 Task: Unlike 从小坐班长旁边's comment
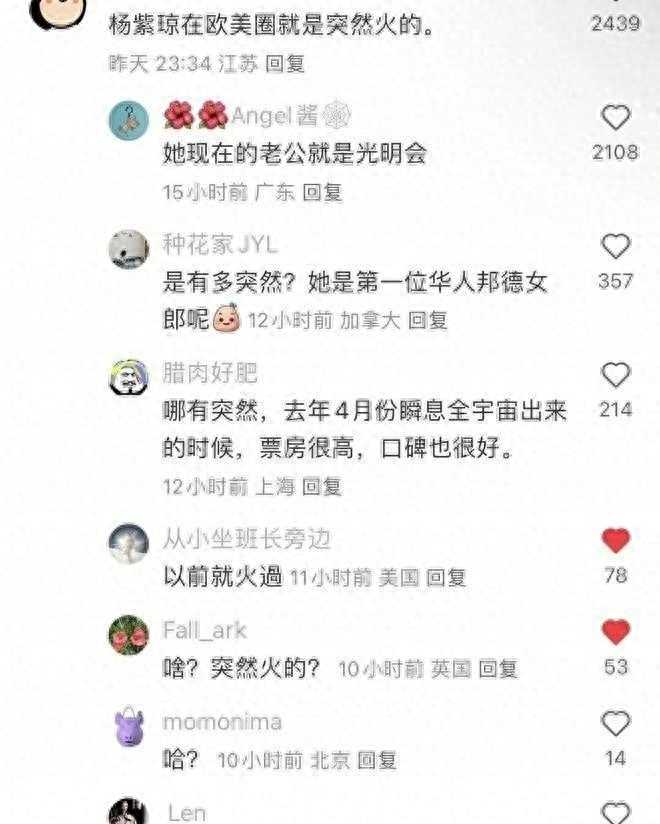(616, 542)
